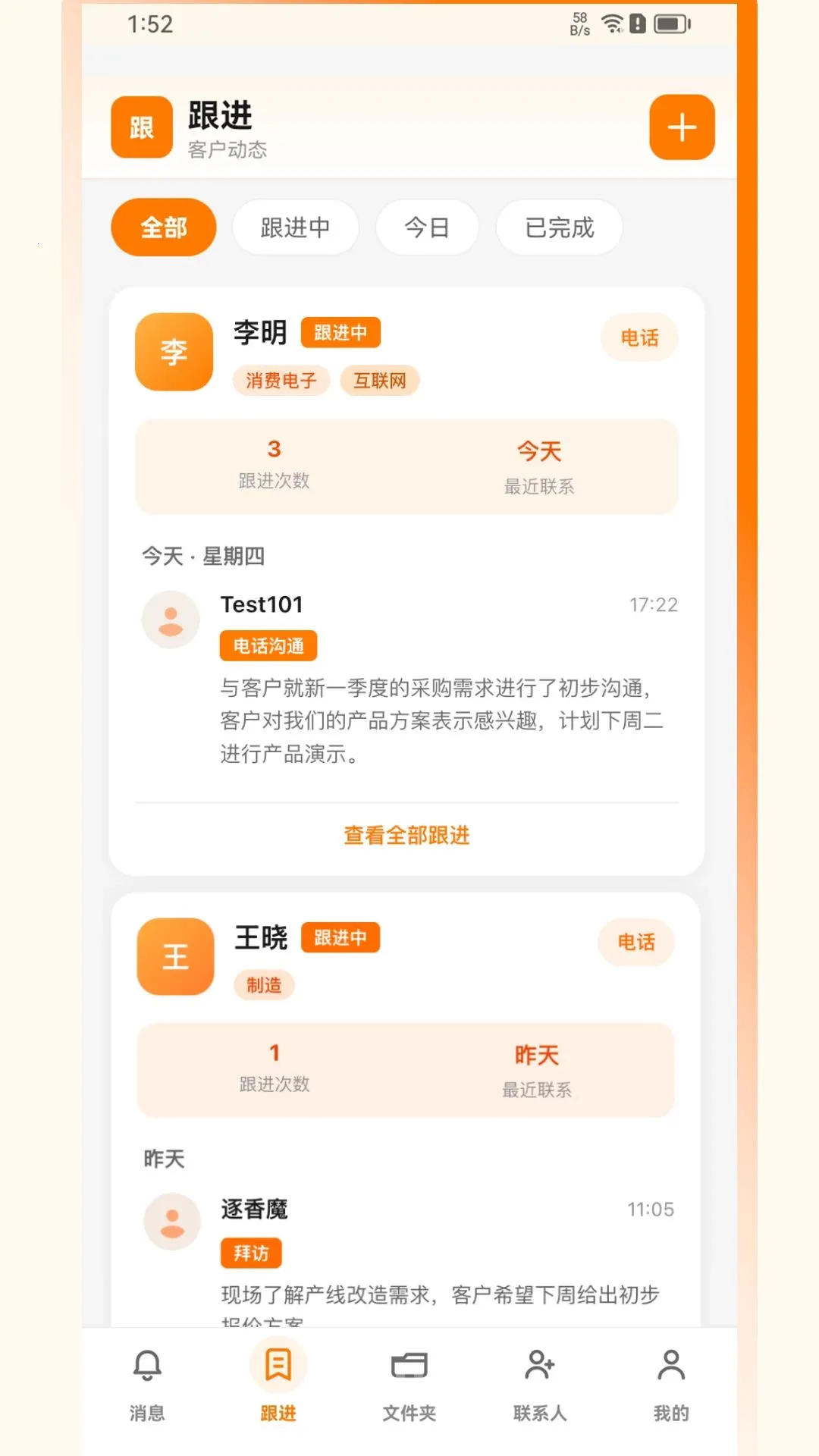Open the 我的 profile tab
819x1456 pixels.
click(671, 1385)
